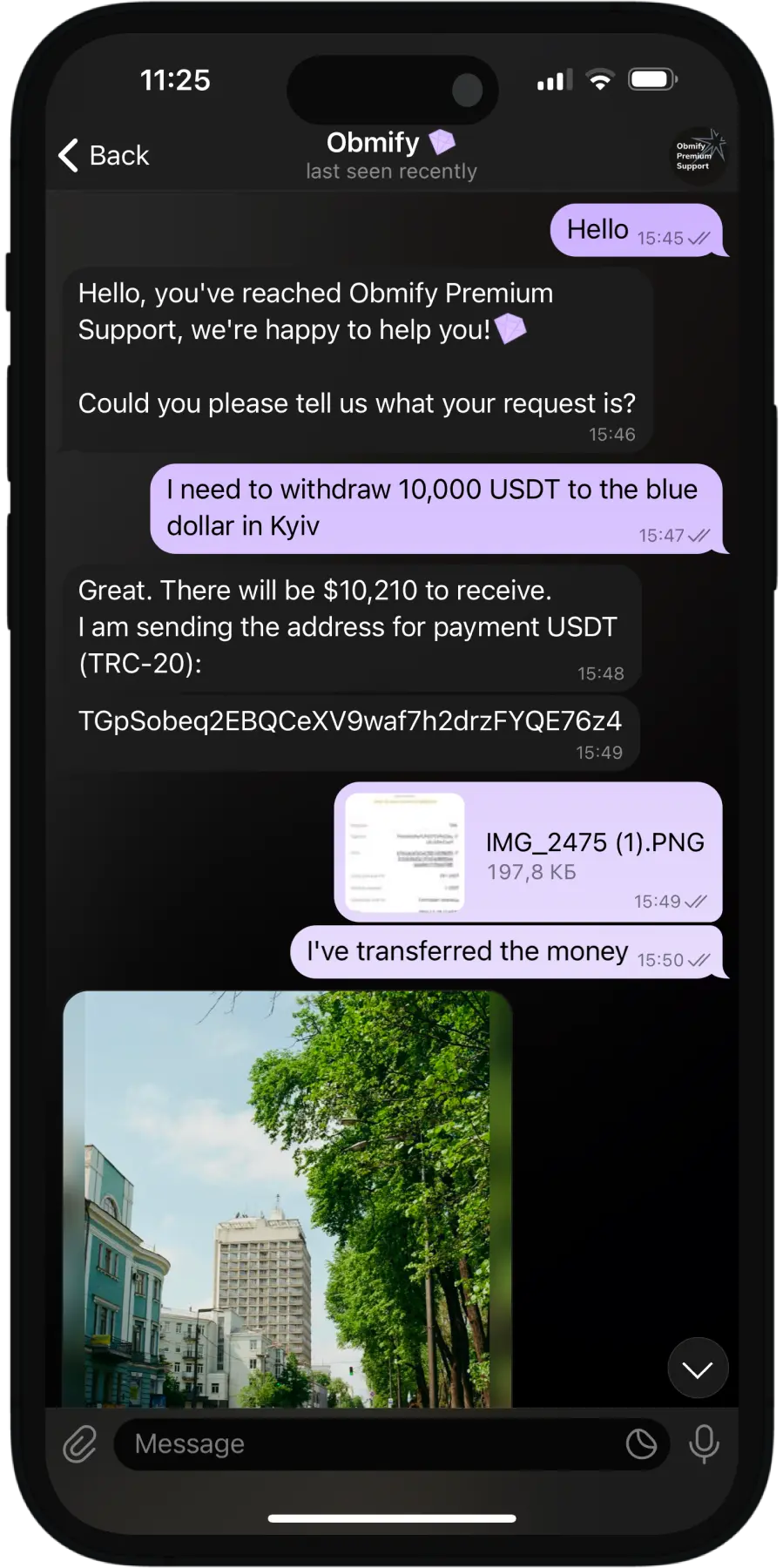
Task: Open the Obmify chat info header
Action: click(x=391, y=155)
